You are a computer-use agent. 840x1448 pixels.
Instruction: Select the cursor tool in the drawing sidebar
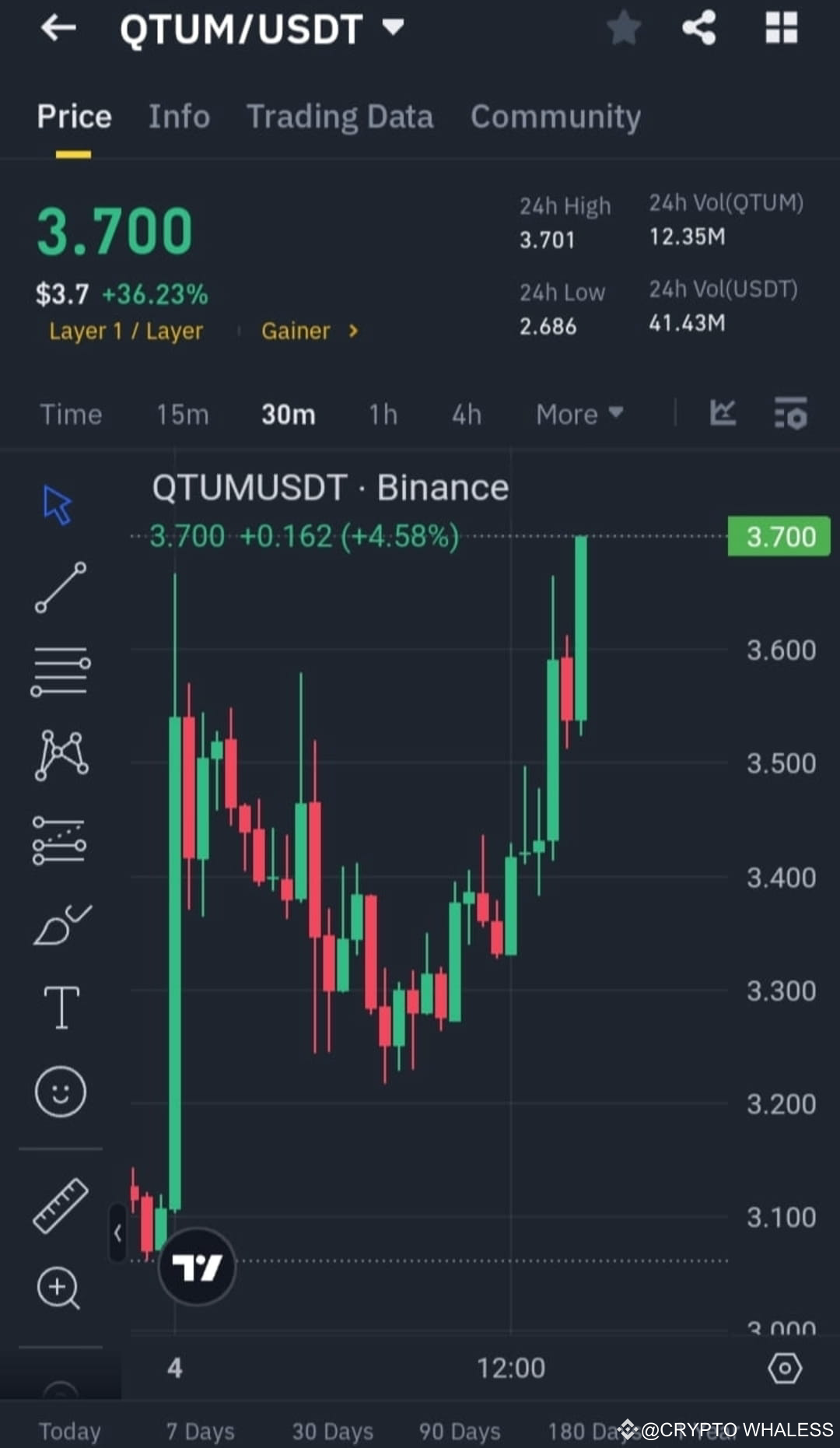point(59,503)
